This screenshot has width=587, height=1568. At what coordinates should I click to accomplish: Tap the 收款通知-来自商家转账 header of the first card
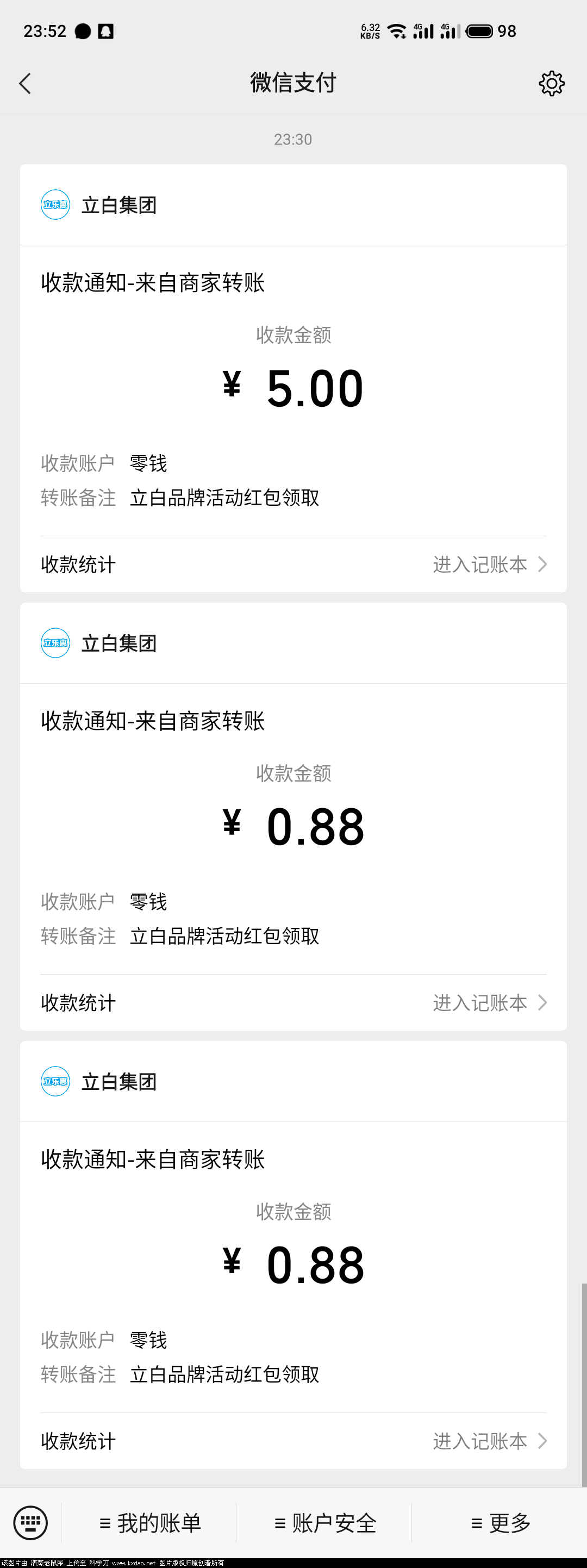(x=153, y=283)
